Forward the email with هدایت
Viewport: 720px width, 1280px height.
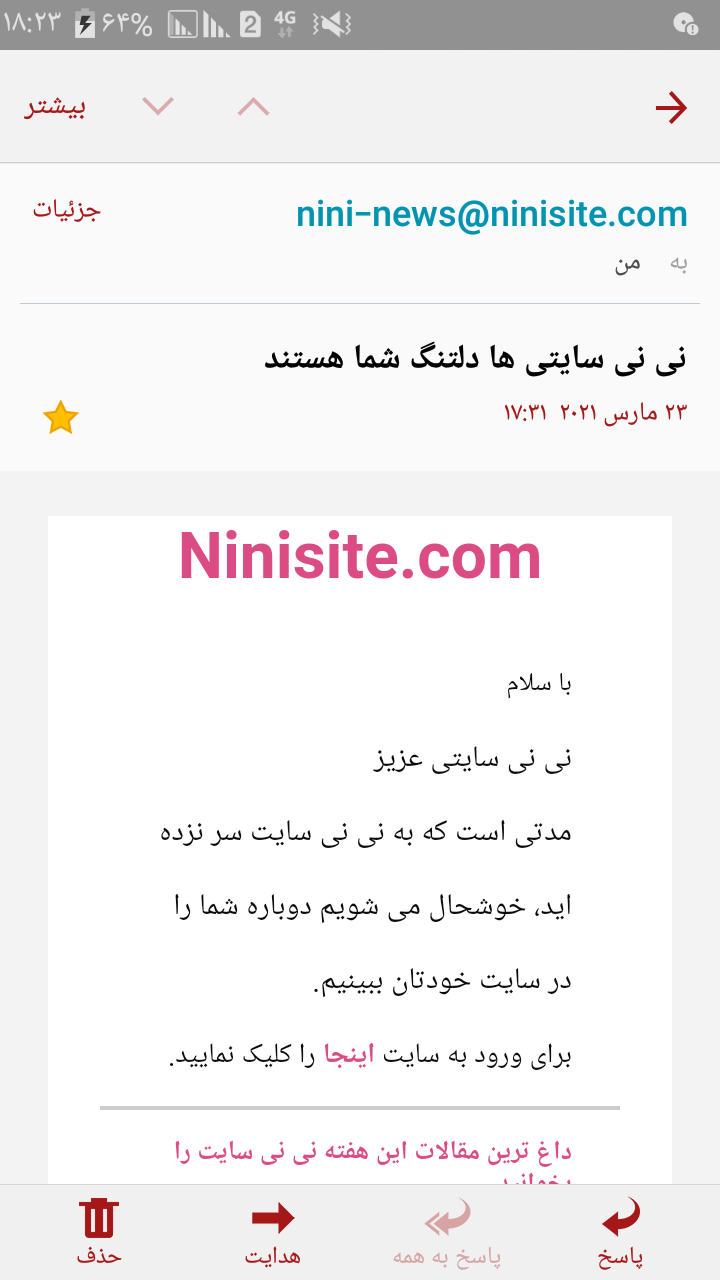pos(273,1234)
